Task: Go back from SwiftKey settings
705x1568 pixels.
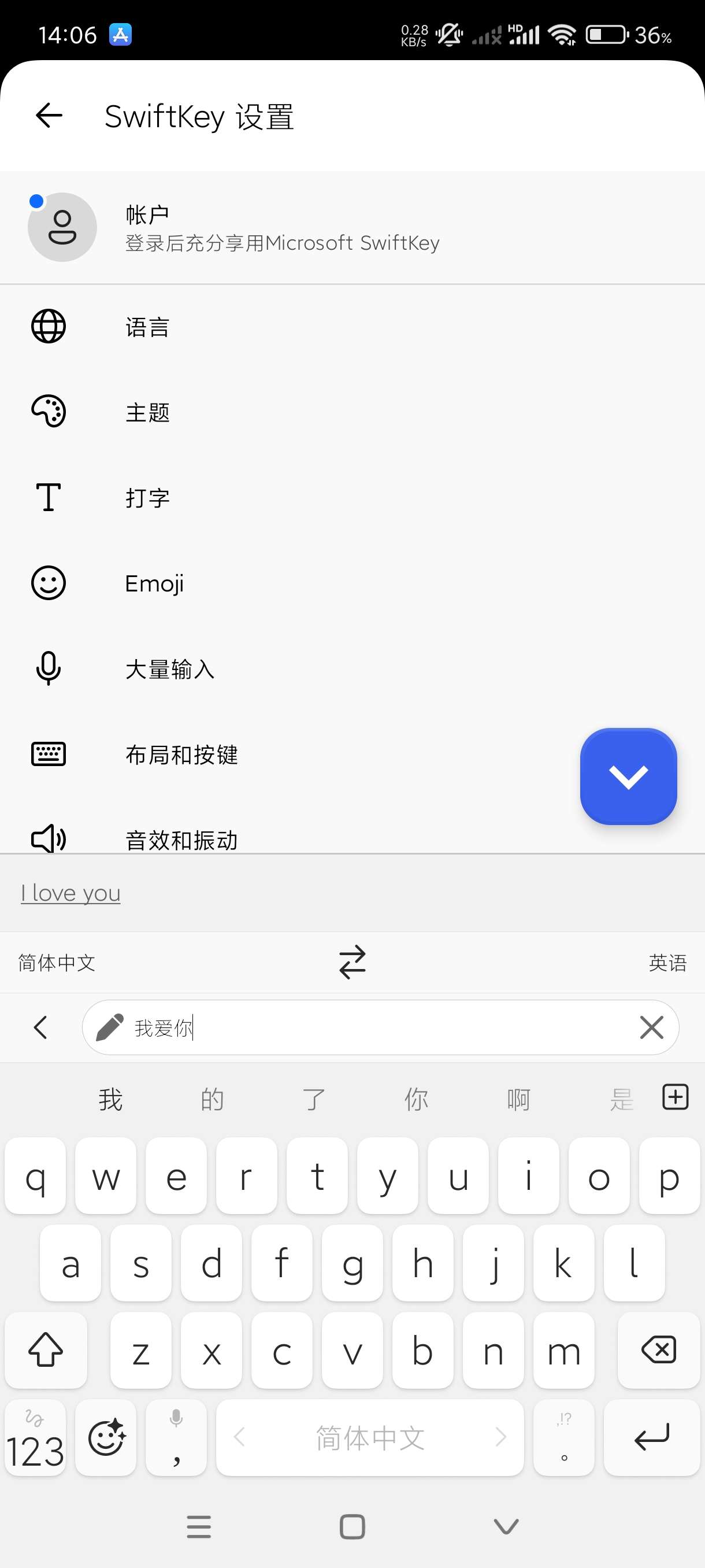Action: (x=49, y=116)
